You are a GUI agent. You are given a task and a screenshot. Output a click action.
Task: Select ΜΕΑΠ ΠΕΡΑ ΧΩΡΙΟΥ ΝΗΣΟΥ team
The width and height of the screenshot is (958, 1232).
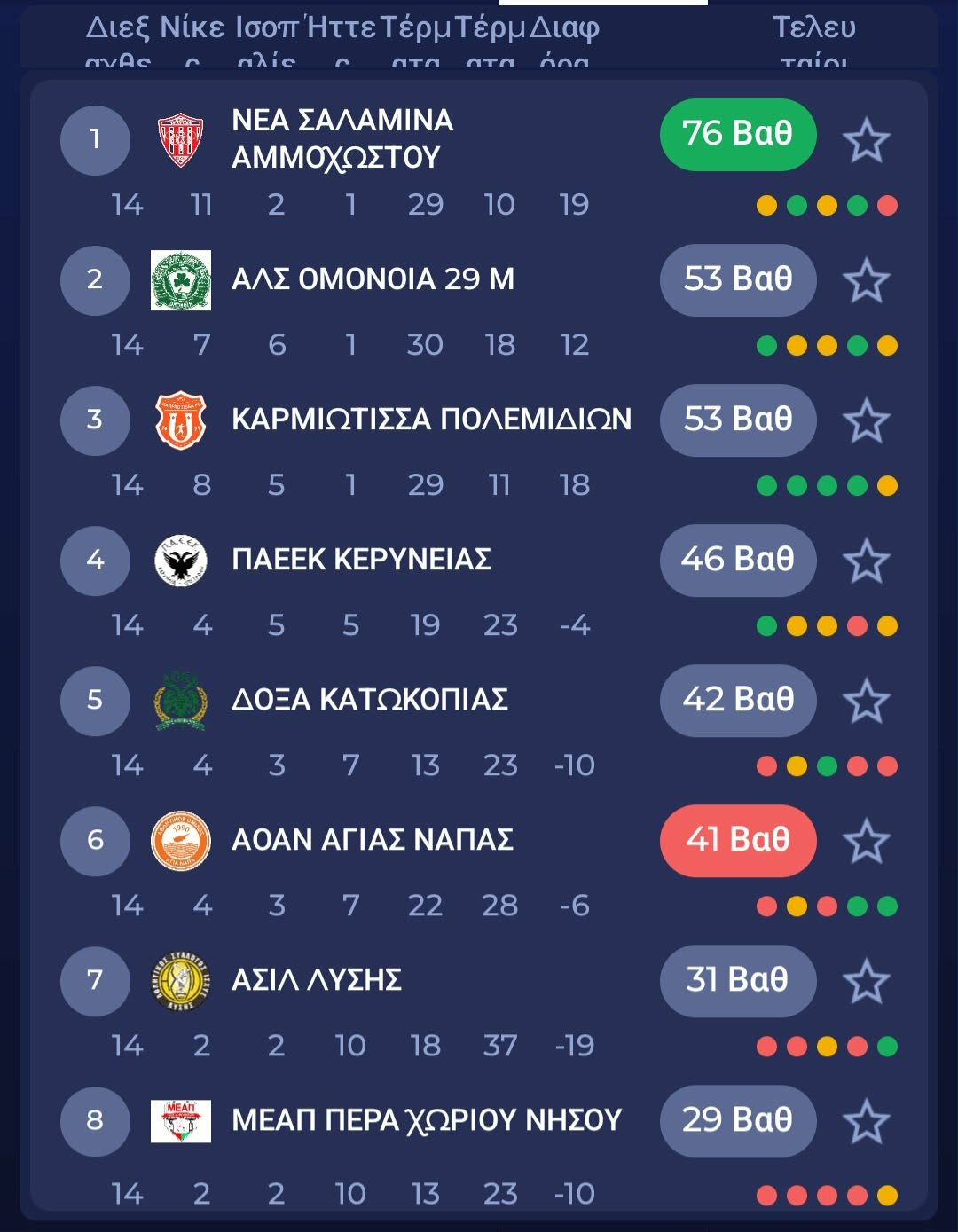coord(426,1120)
